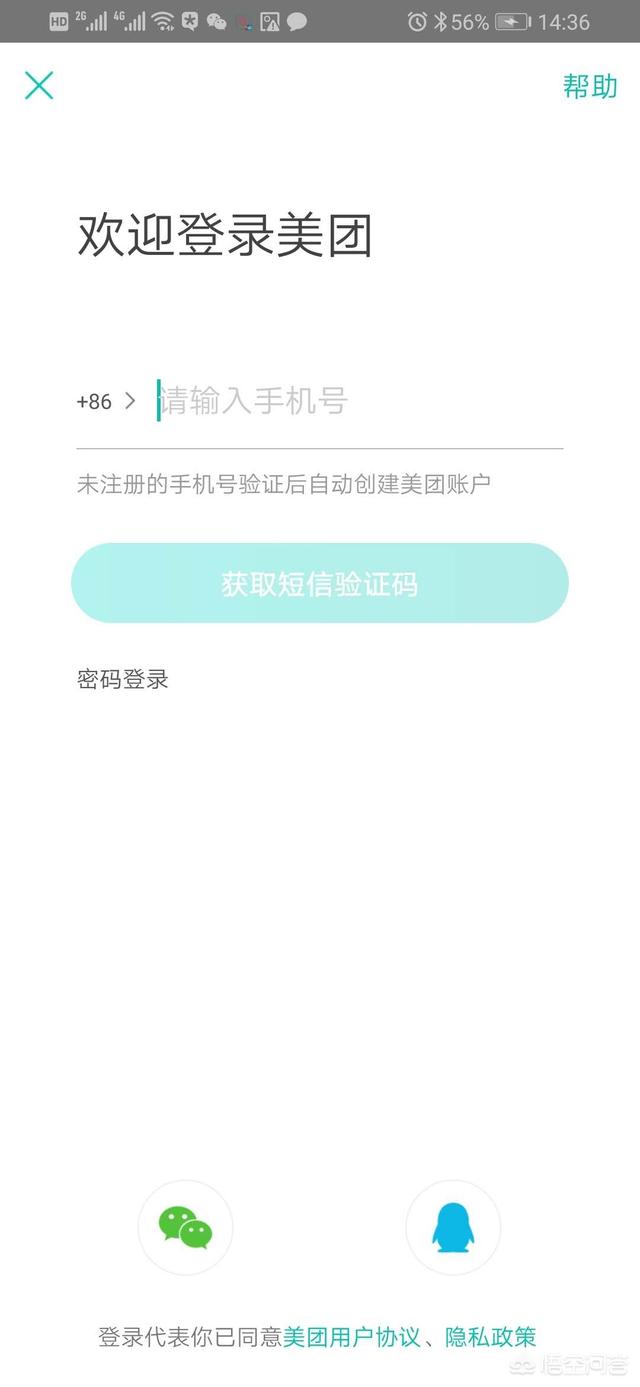Viewport: 640px width, 1387px height.
Task: Close the Meituan login screen
Action: pyautogui.click(x=39, y=85)
